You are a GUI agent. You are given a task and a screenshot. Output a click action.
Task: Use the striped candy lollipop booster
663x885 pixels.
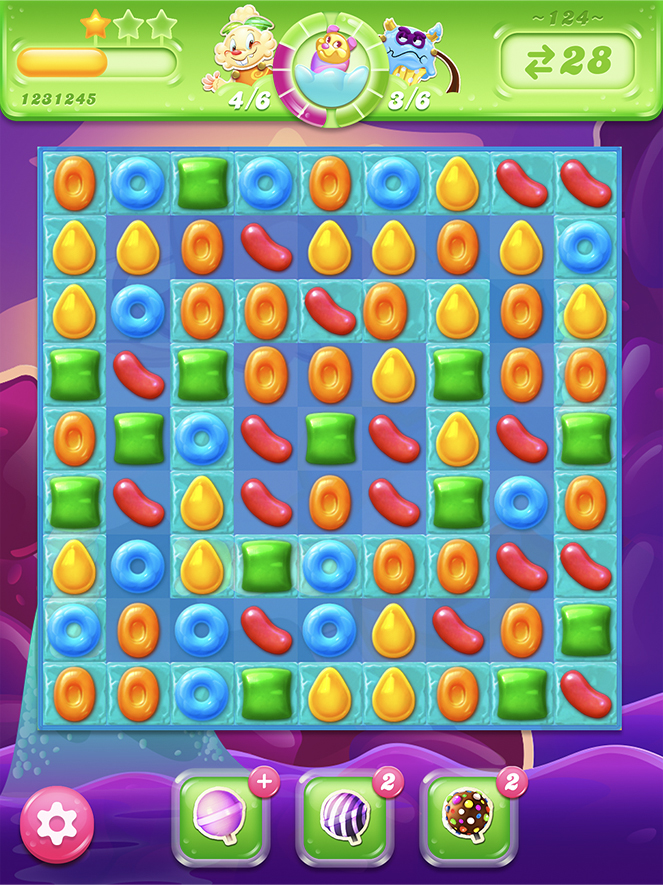click(x=345, y=817)
